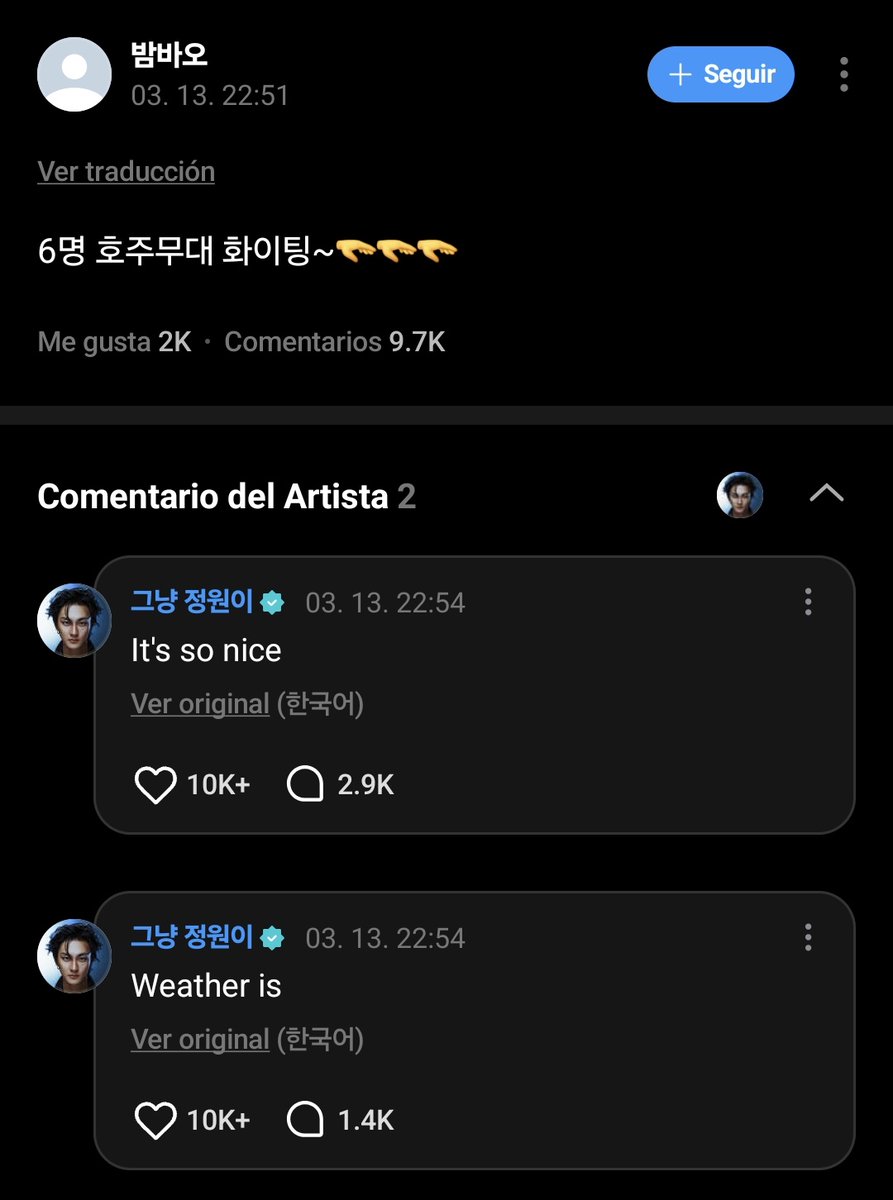893x1200 pixels.
Task: Open options for the "Weather is" comment
Action: [x=808, y=938]
